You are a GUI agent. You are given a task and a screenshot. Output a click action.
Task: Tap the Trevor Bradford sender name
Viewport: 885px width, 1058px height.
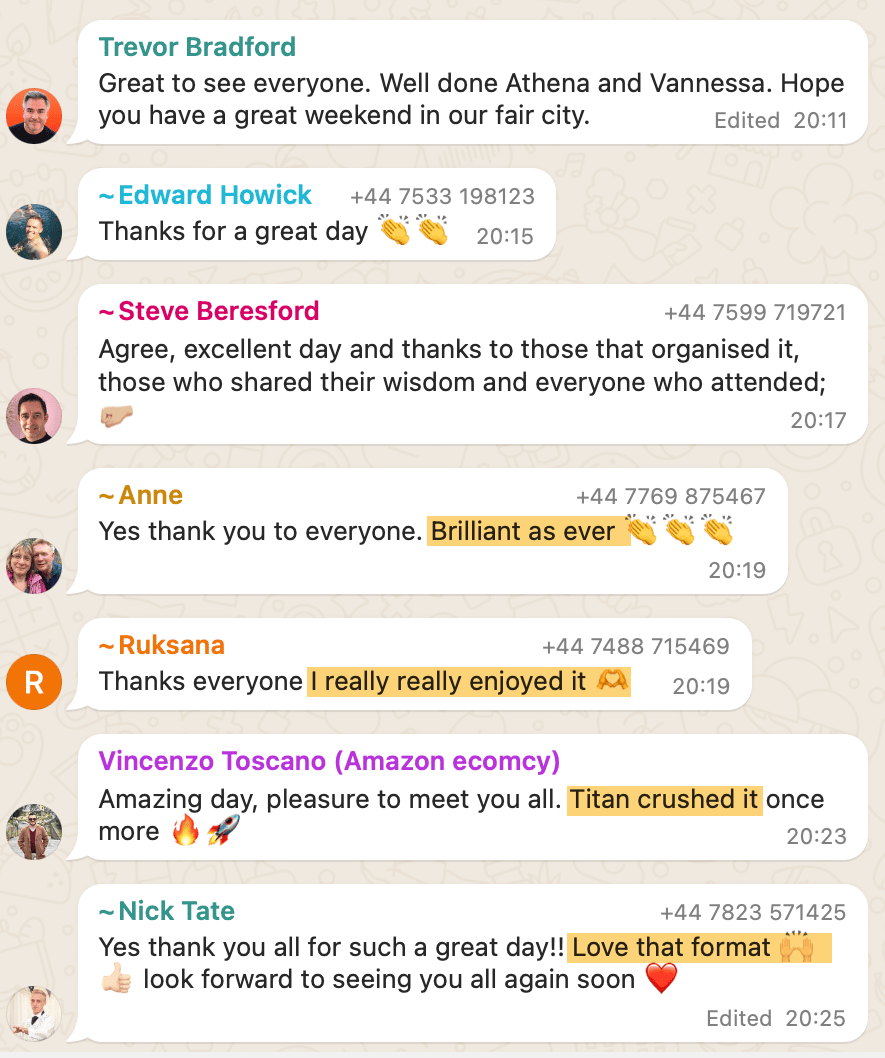click(197, 47)
